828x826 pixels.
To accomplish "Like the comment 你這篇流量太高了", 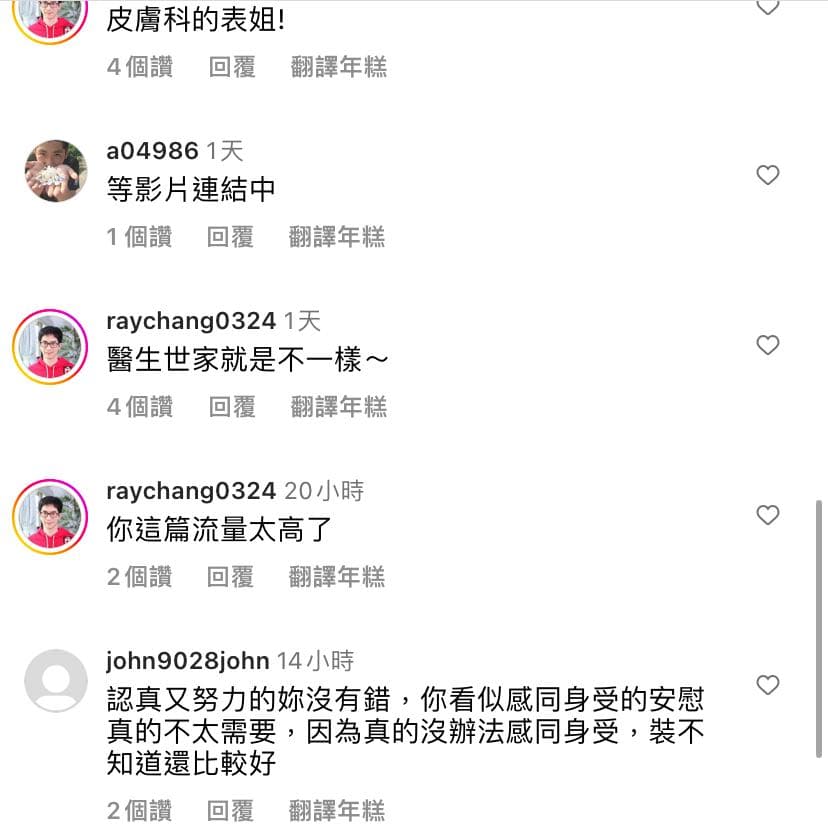I will click(767, 515).
